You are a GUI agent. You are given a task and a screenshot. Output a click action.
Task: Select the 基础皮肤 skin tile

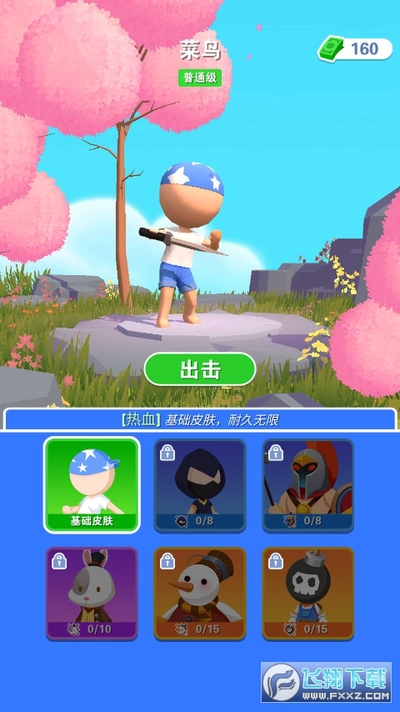coord(92,485)
